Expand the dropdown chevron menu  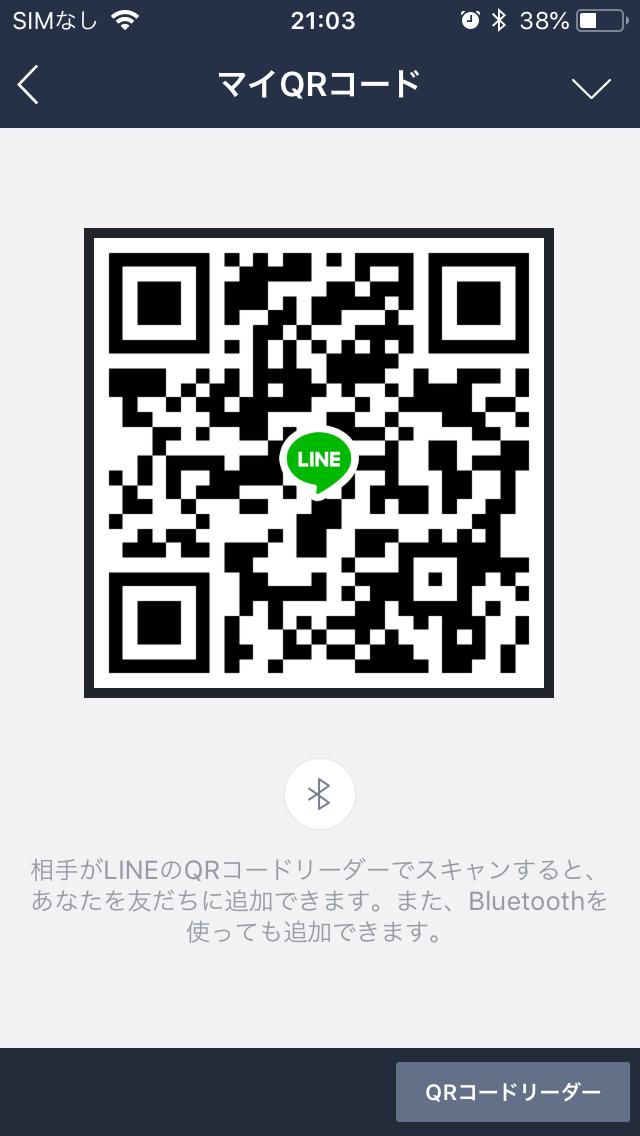click(x=591, y=88)
